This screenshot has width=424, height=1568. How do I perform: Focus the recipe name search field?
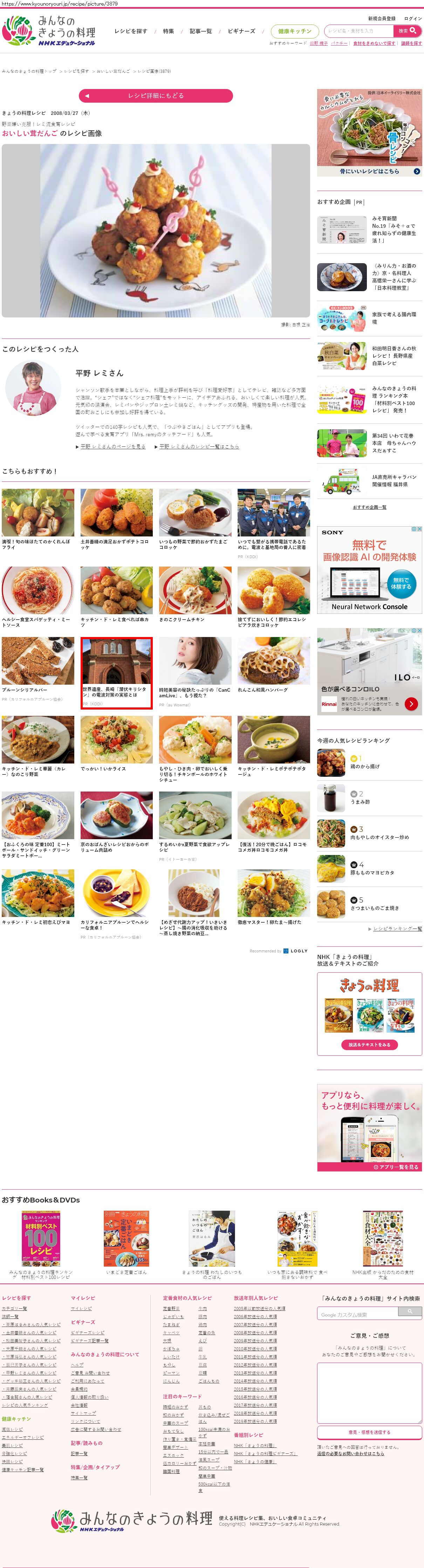pyautogui.click(x=359, y=30)
